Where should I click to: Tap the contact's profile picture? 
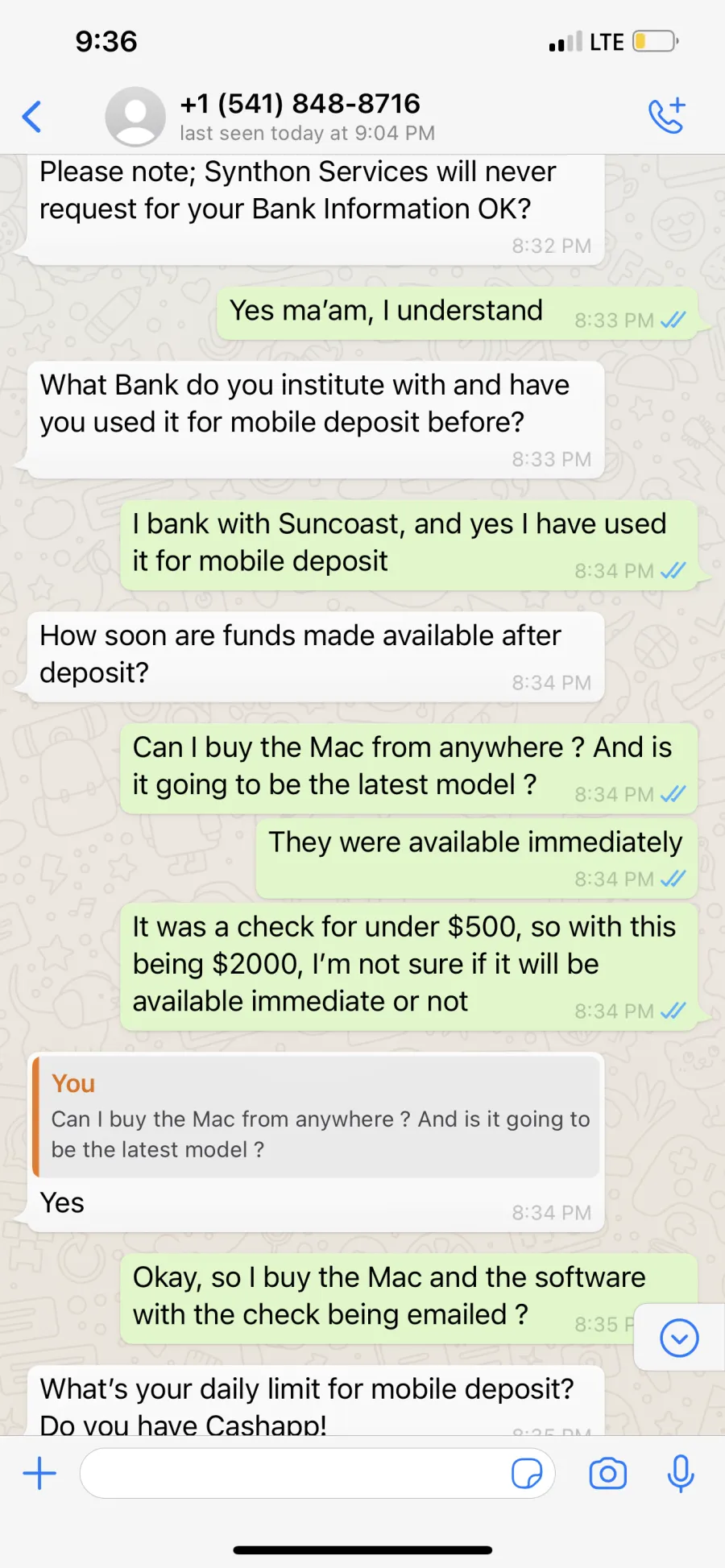tap(135, 117)
